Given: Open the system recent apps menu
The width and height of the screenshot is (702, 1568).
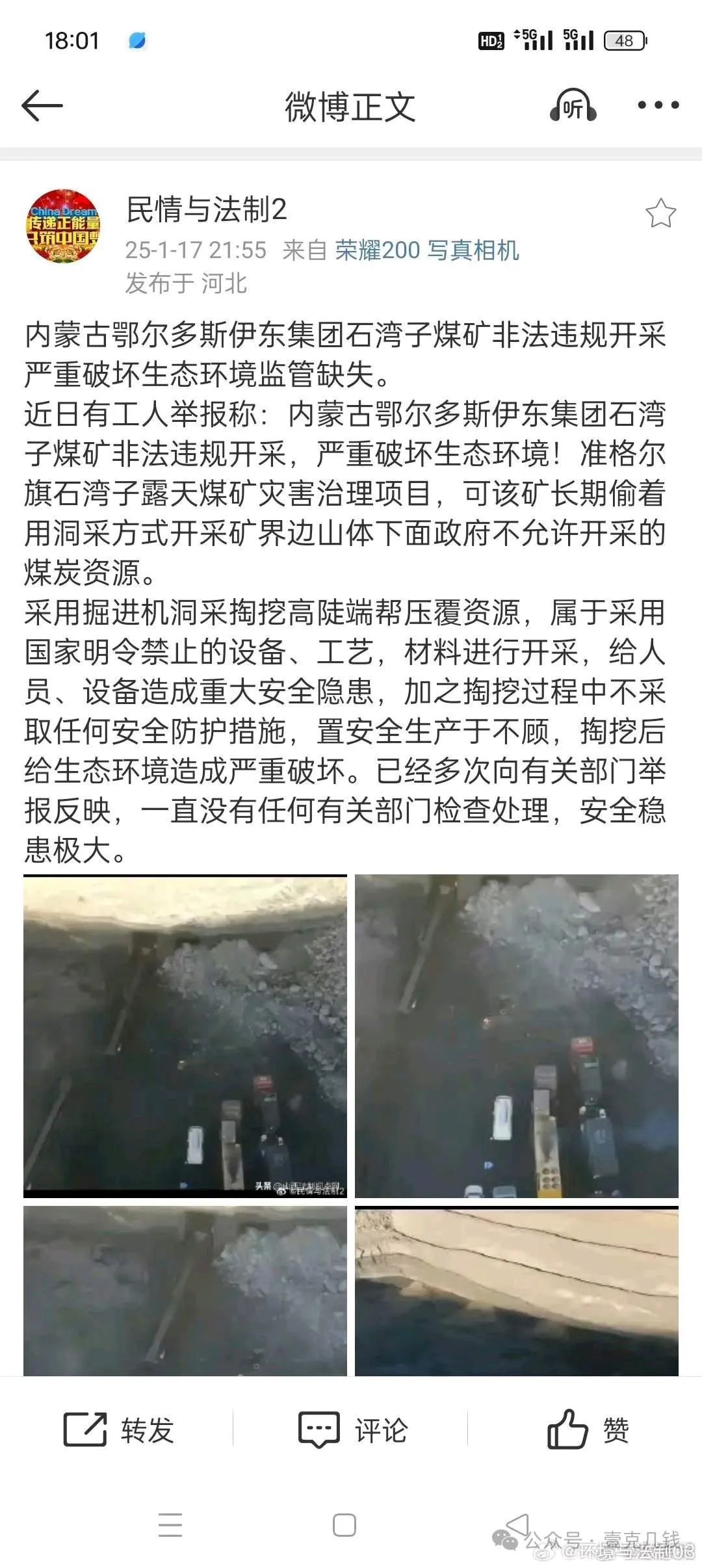Looking at the screenshot, I should (170, 1525).
